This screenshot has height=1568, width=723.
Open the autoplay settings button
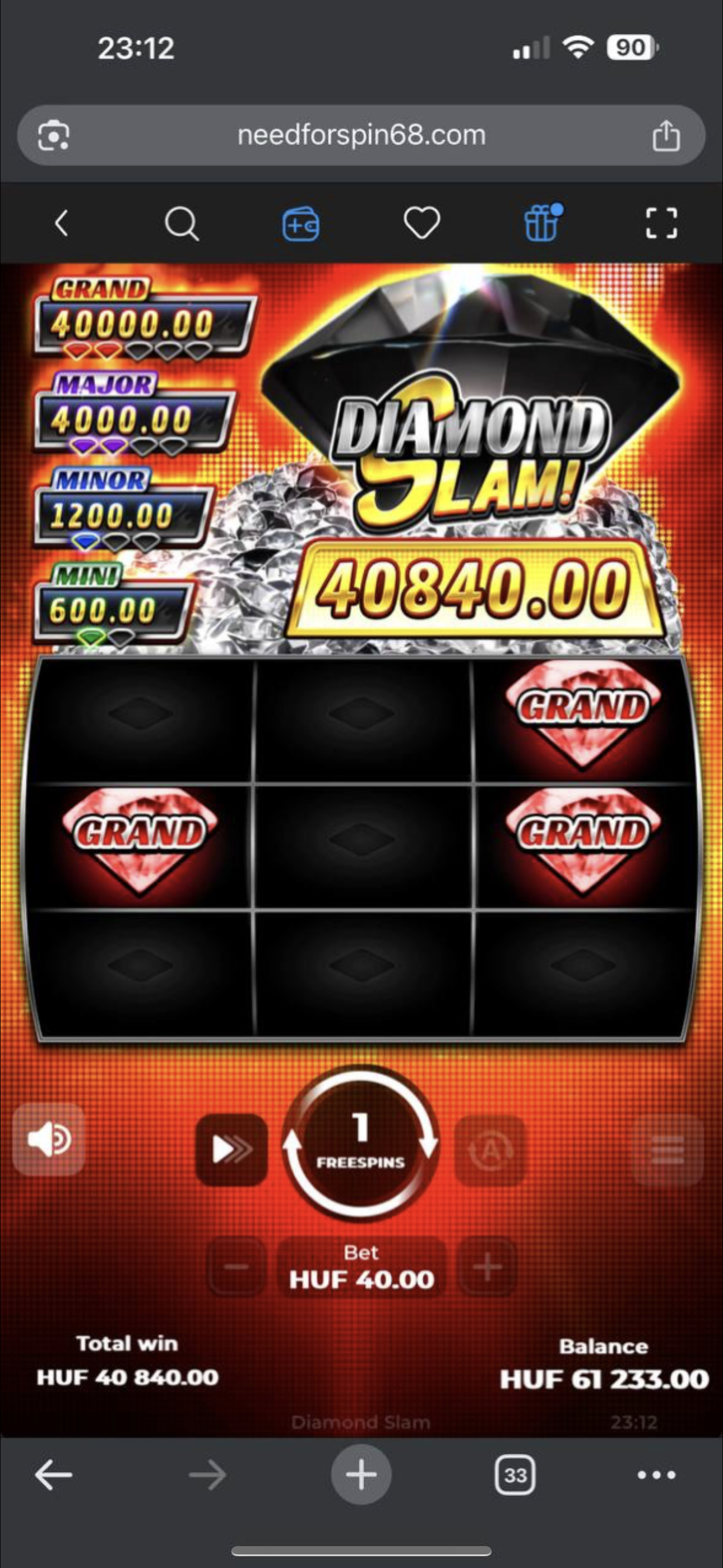[x=490, y=1150]
